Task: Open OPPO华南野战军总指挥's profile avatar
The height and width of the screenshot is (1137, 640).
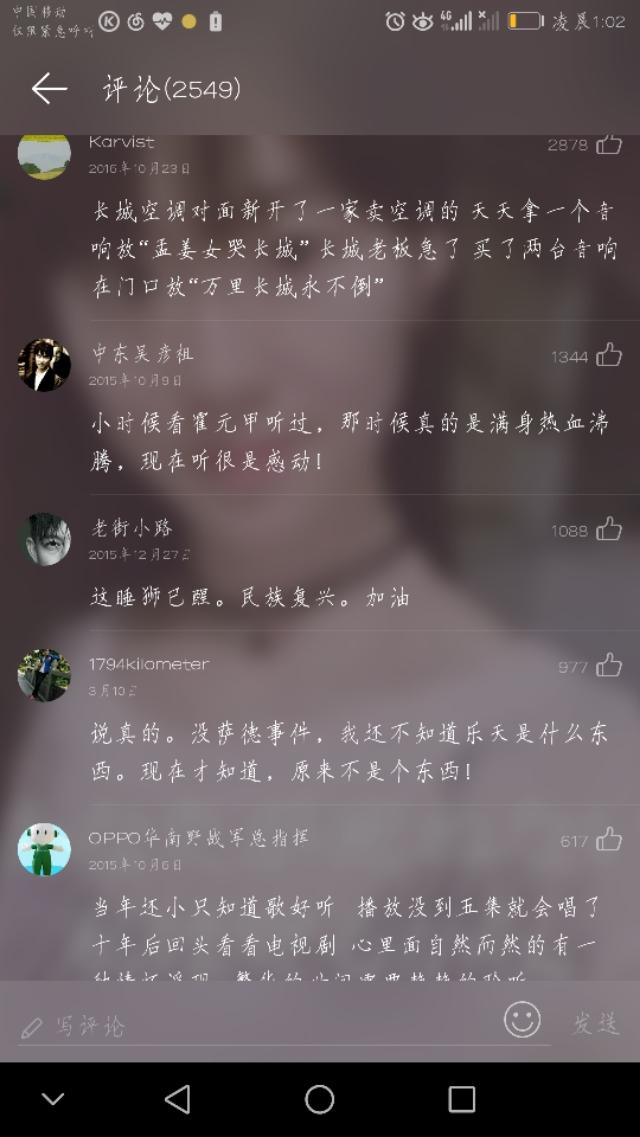Action: pos(44,849)
